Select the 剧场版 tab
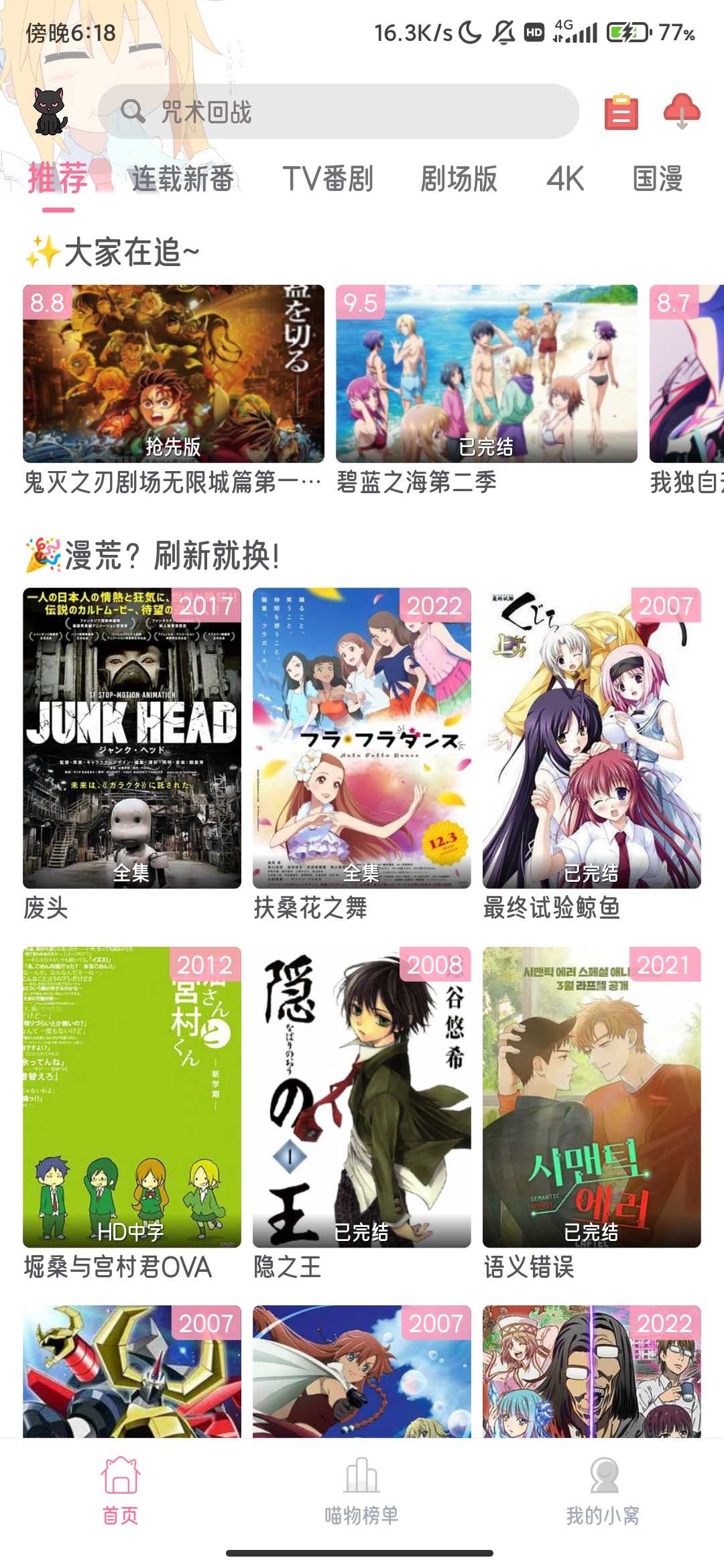 coord(459,179)
